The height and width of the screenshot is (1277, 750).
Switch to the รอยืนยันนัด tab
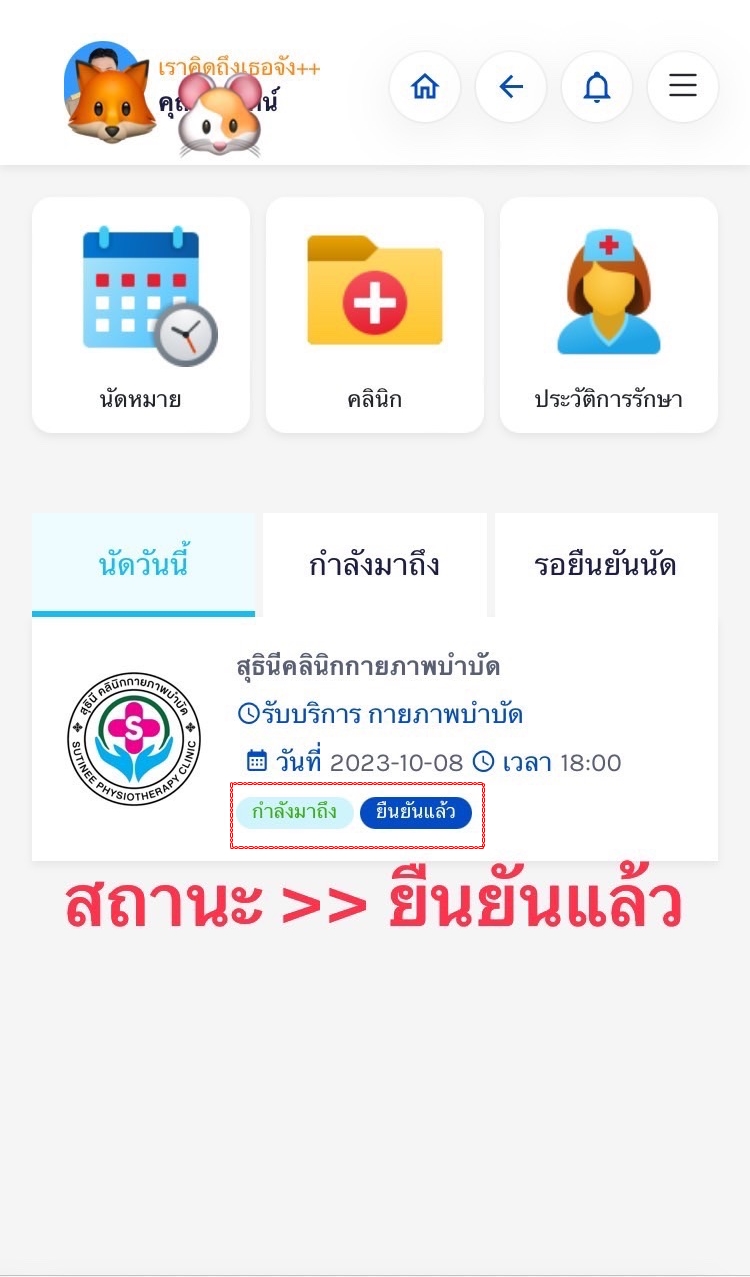point(606,565)
